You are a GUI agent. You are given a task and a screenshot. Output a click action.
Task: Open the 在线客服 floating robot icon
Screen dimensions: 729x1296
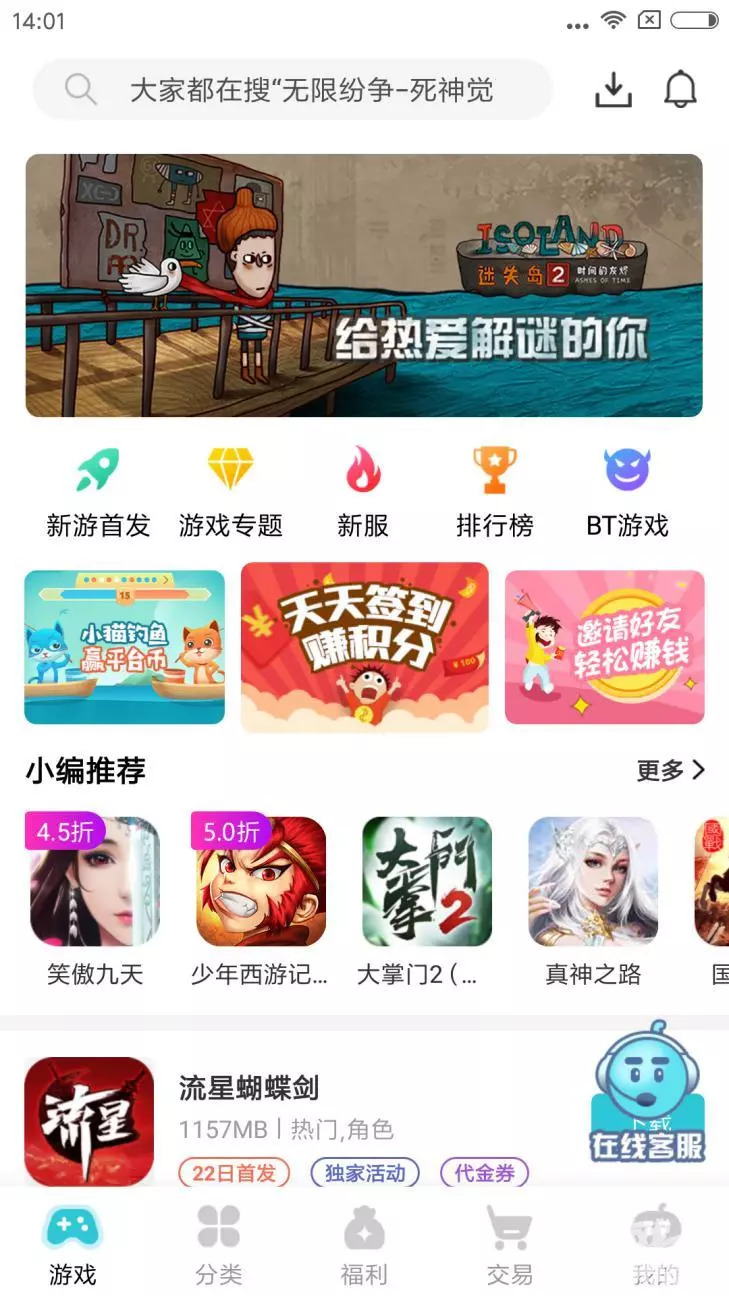click(x=646, y=1095)
